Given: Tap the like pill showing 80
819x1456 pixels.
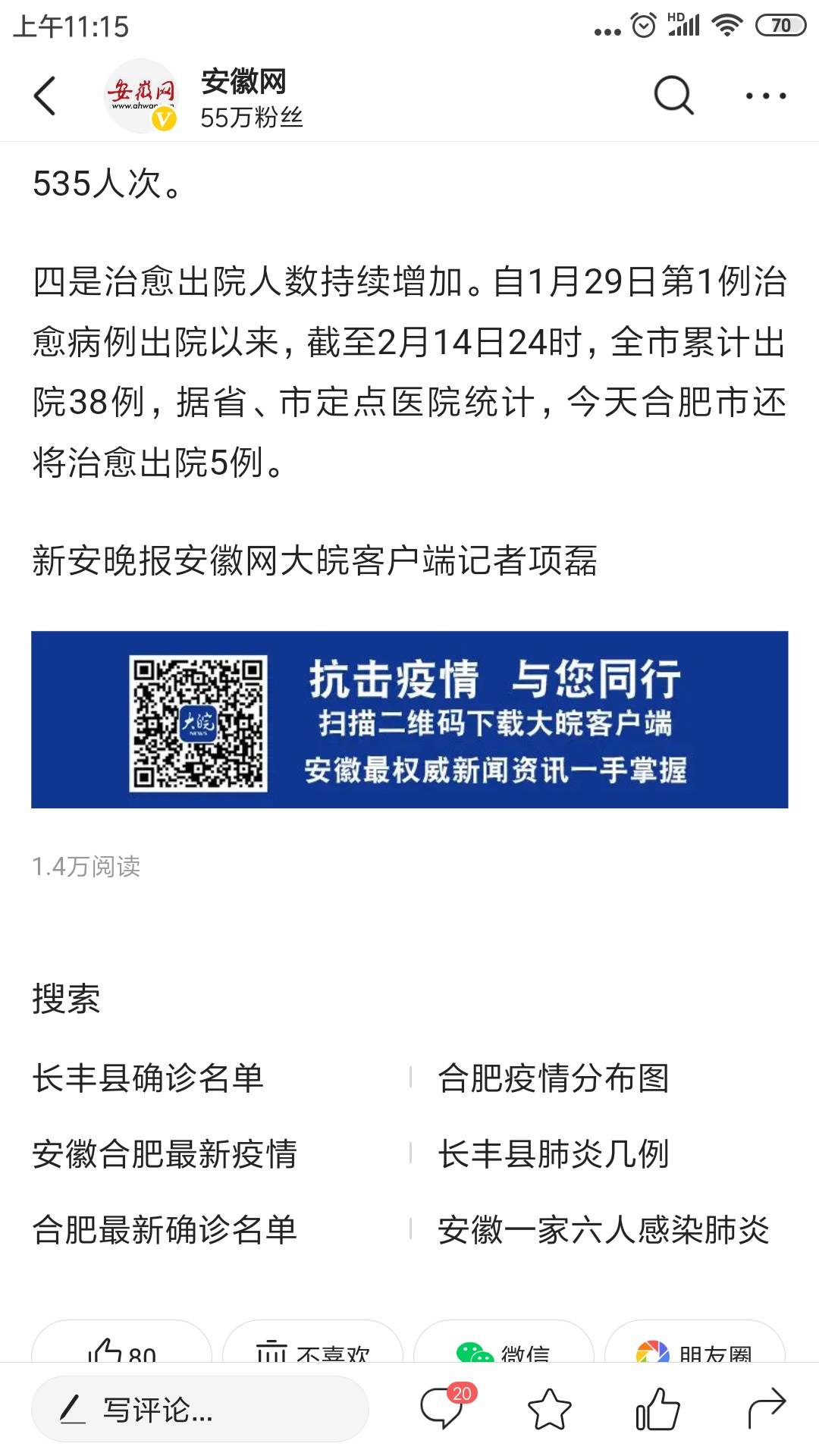Looking at the screenshot, I should click(121, 1348).
